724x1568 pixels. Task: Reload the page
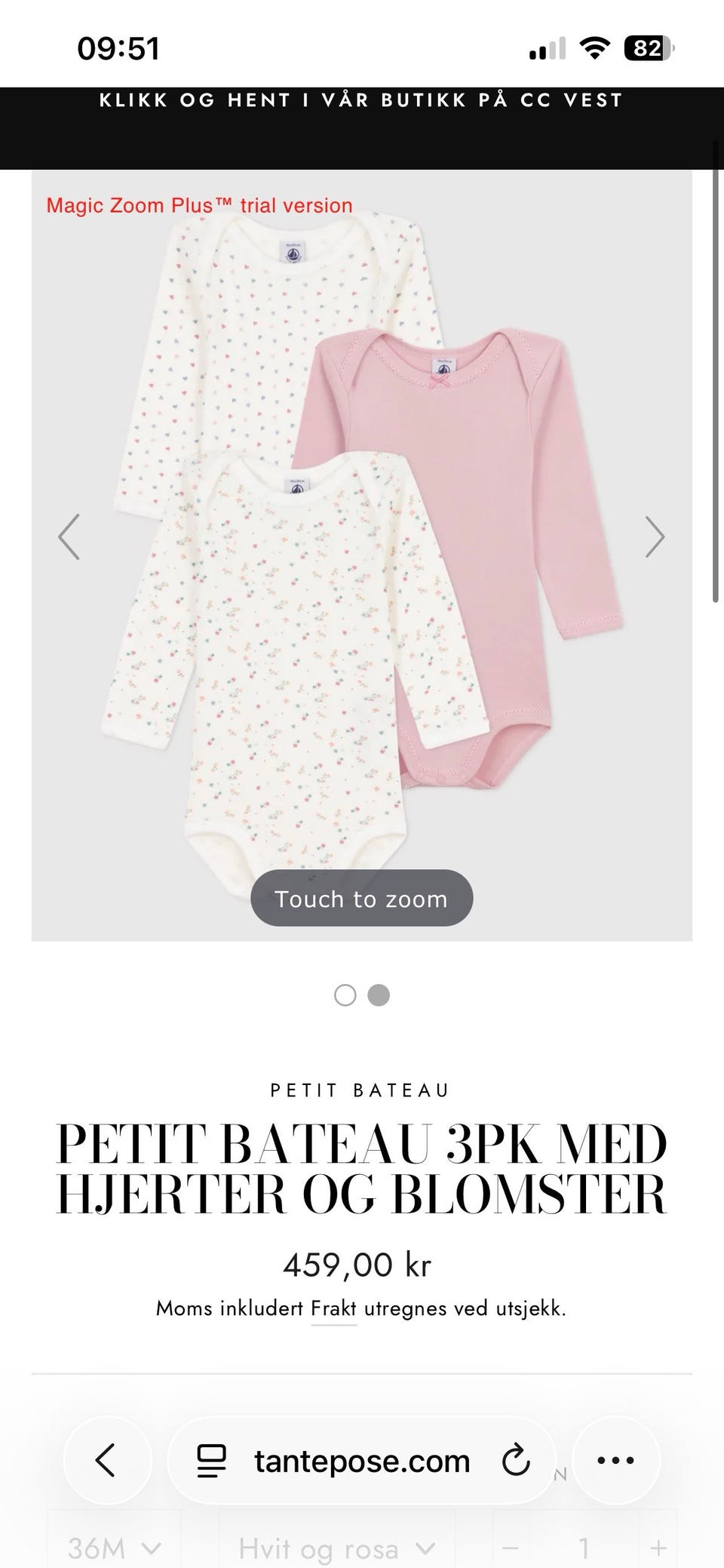[516, 1461]
